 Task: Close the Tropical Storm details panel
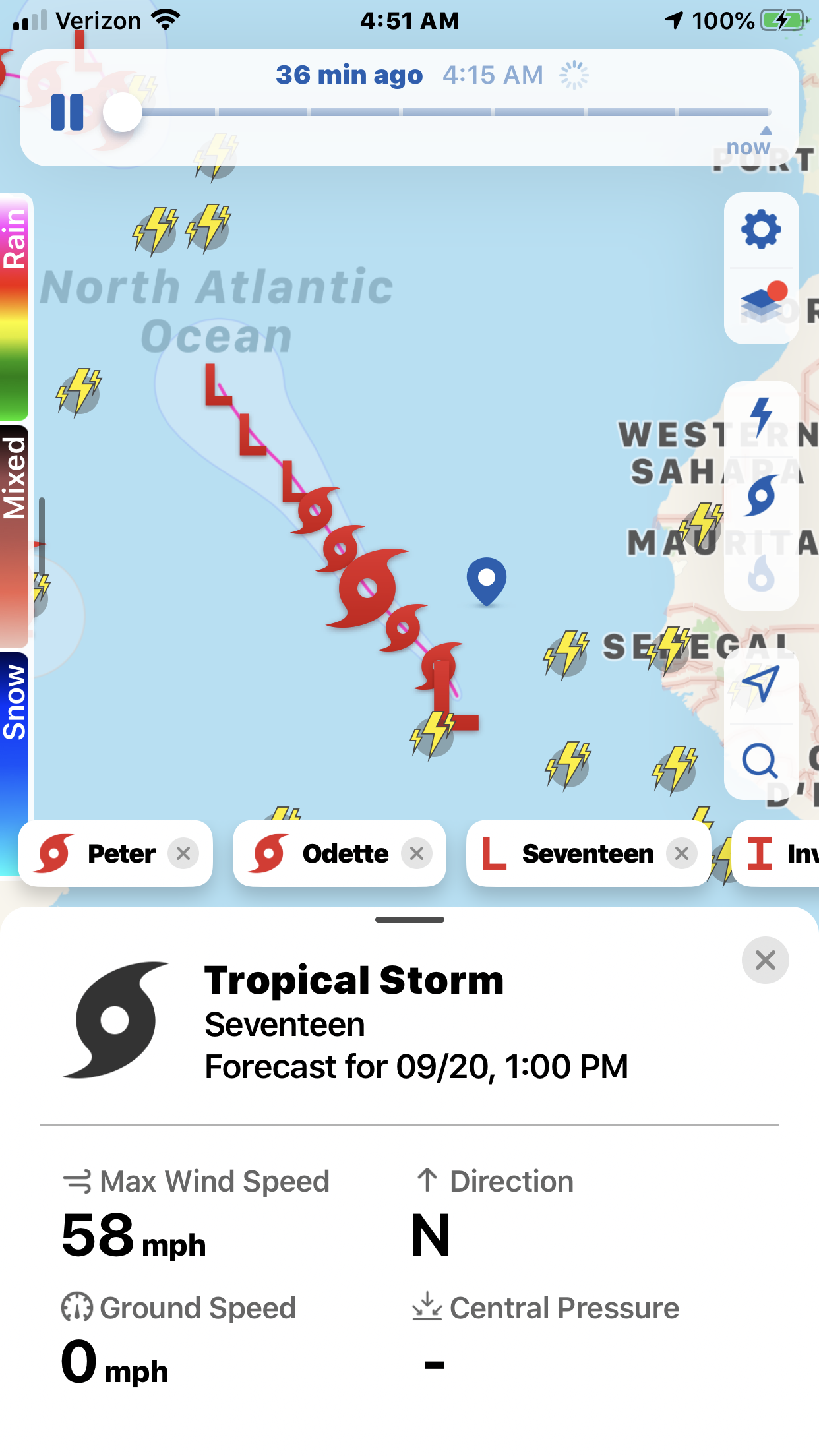765,960
